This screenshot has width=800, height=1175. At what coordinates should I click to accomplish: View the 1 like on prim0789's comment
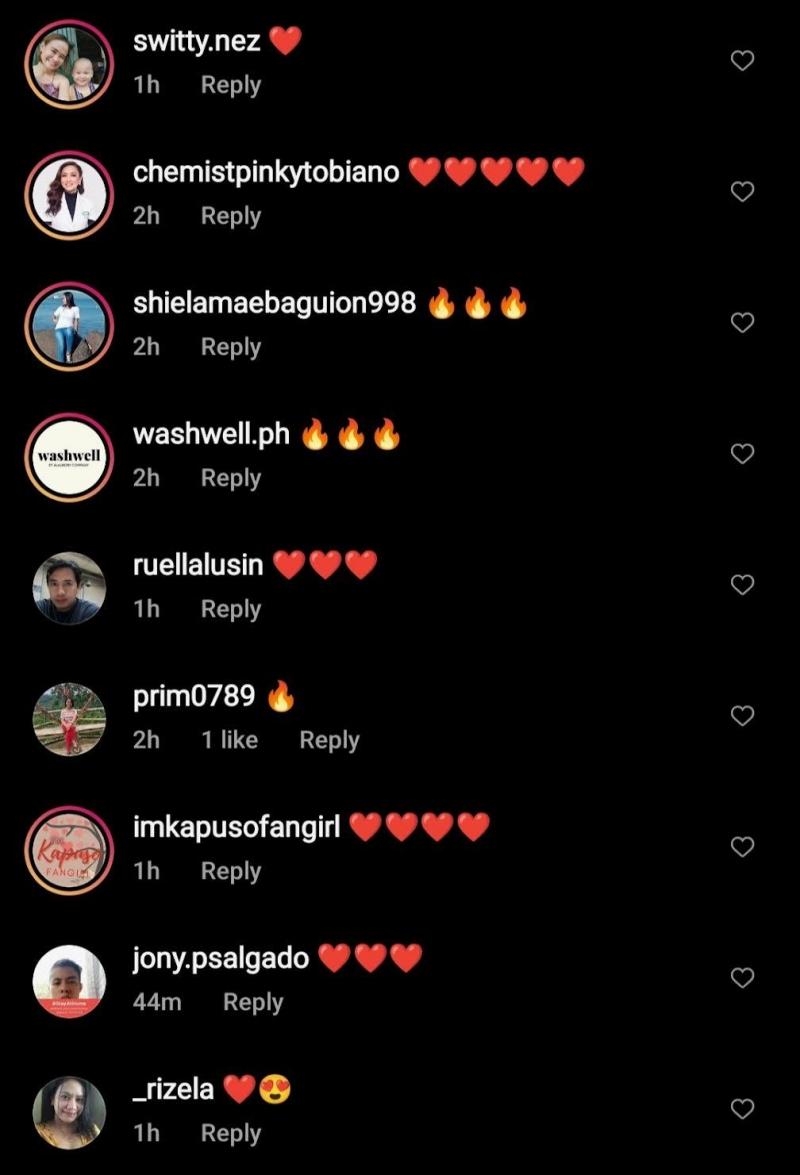[x=229, y=740]
